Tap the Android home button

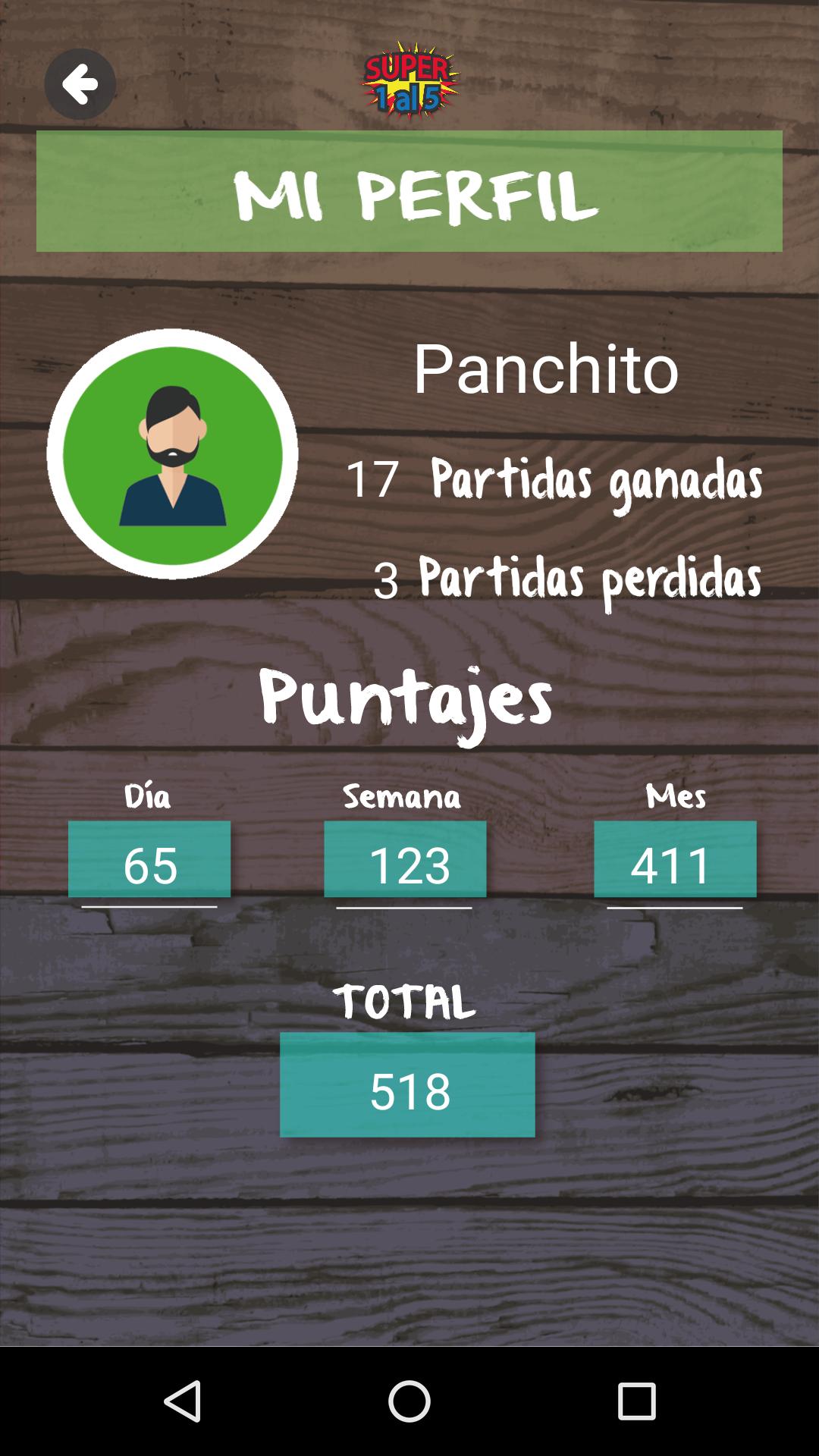[409, 1401]
